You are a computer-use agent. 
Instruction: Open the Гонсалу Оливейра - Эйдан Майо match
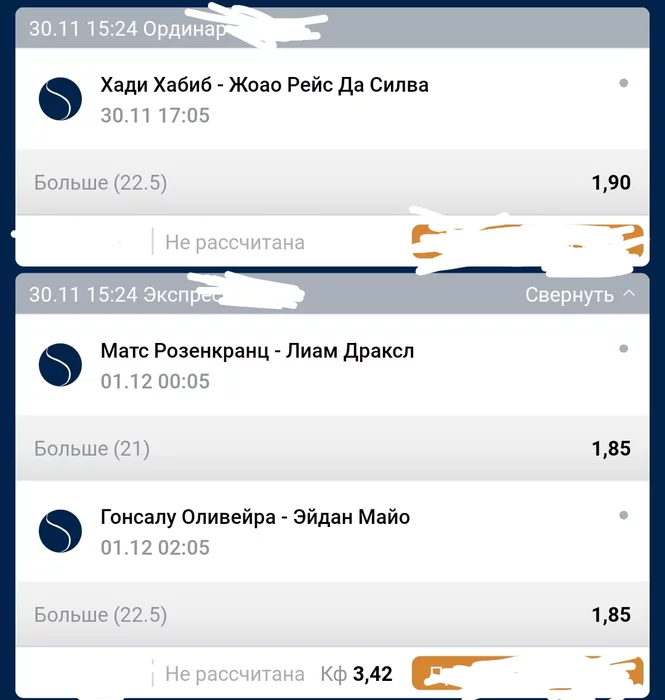(x=255, y=518)
